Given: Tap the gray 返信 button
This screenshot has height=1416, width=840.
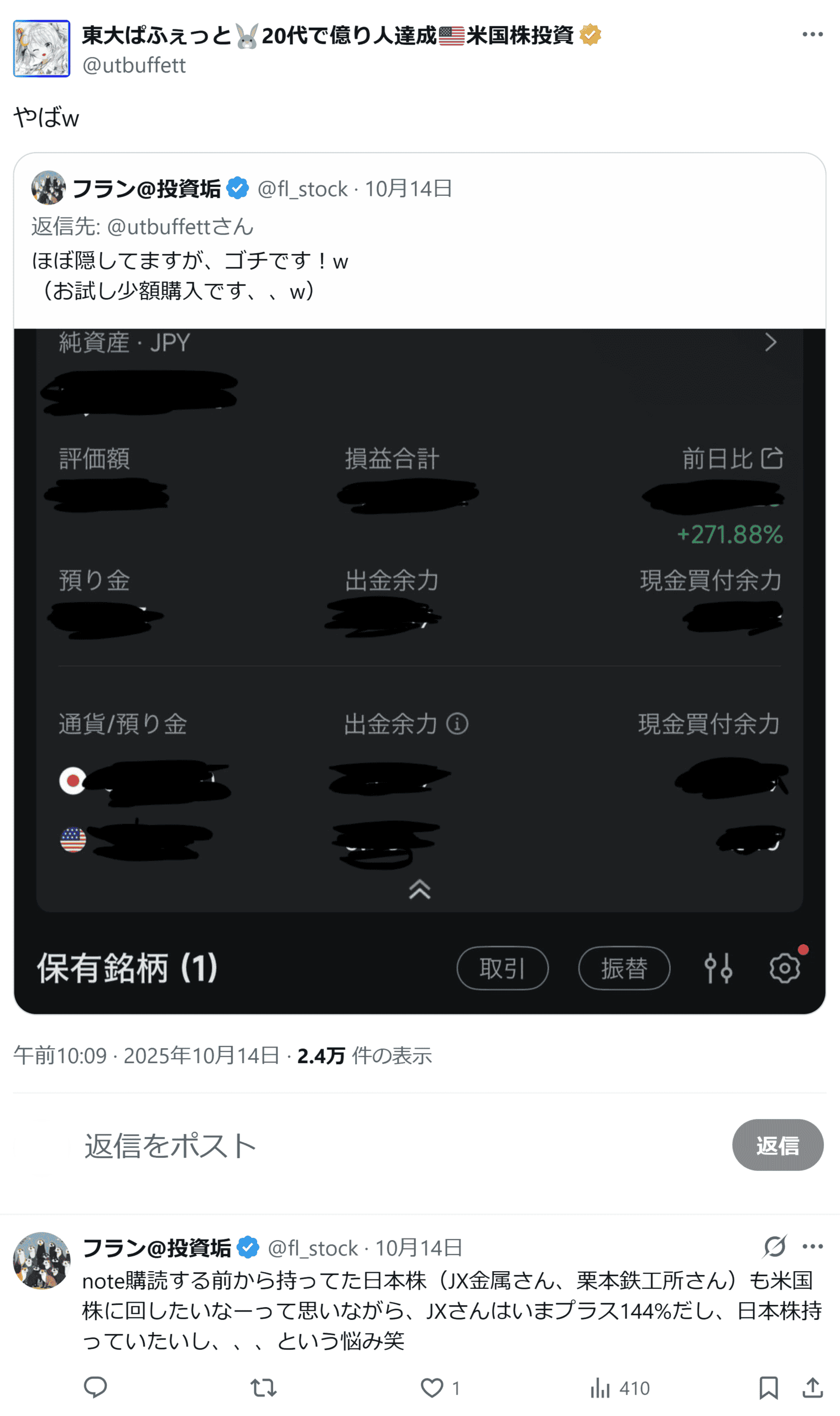Looking at the screenshot, I should point(776,1146).
